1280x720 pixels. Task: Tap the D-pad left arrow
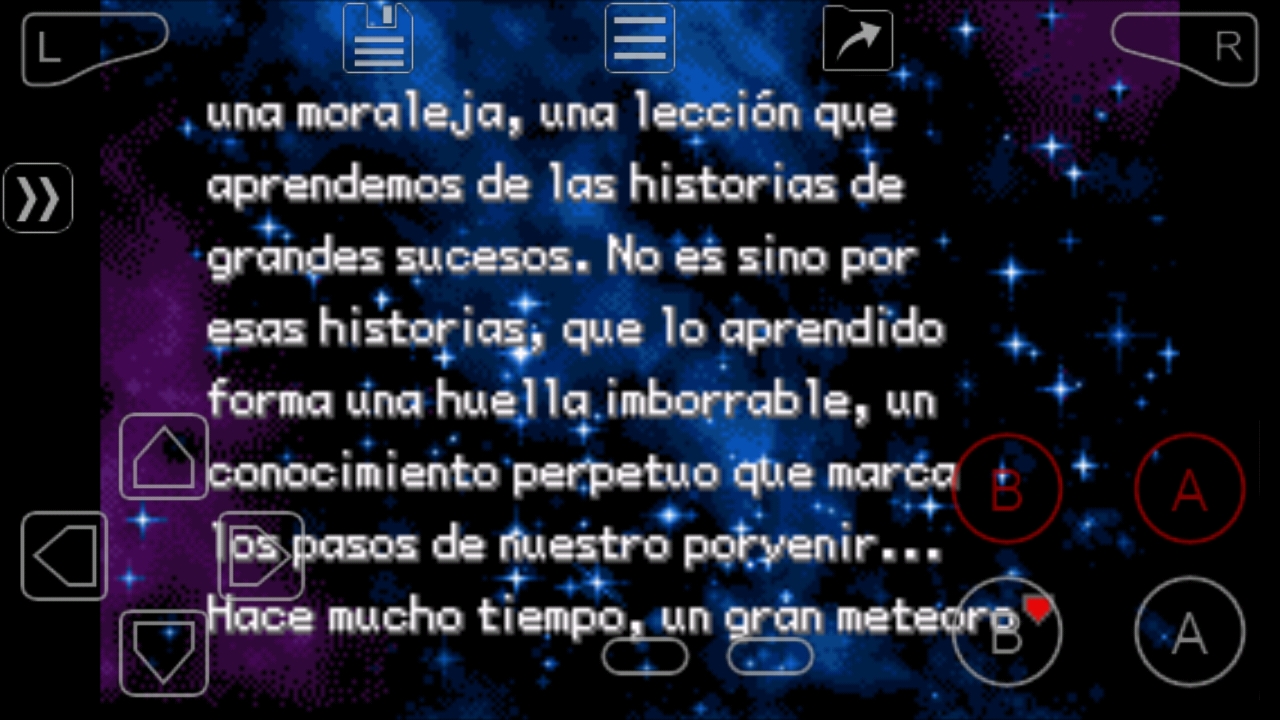pyautogui.click(x=64, y=556)
